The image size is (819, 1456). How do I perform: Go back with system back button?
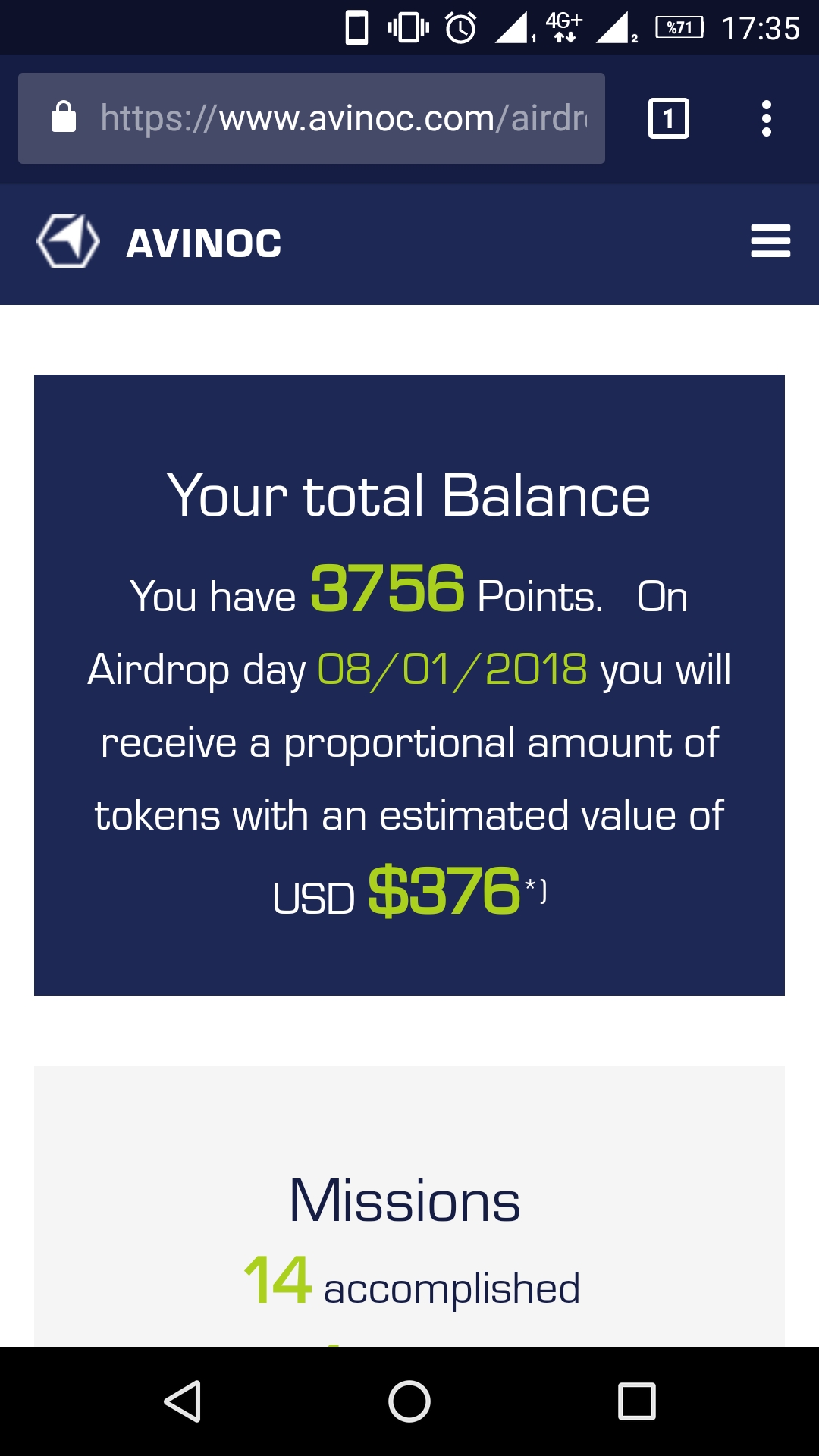click(183, 1401)
